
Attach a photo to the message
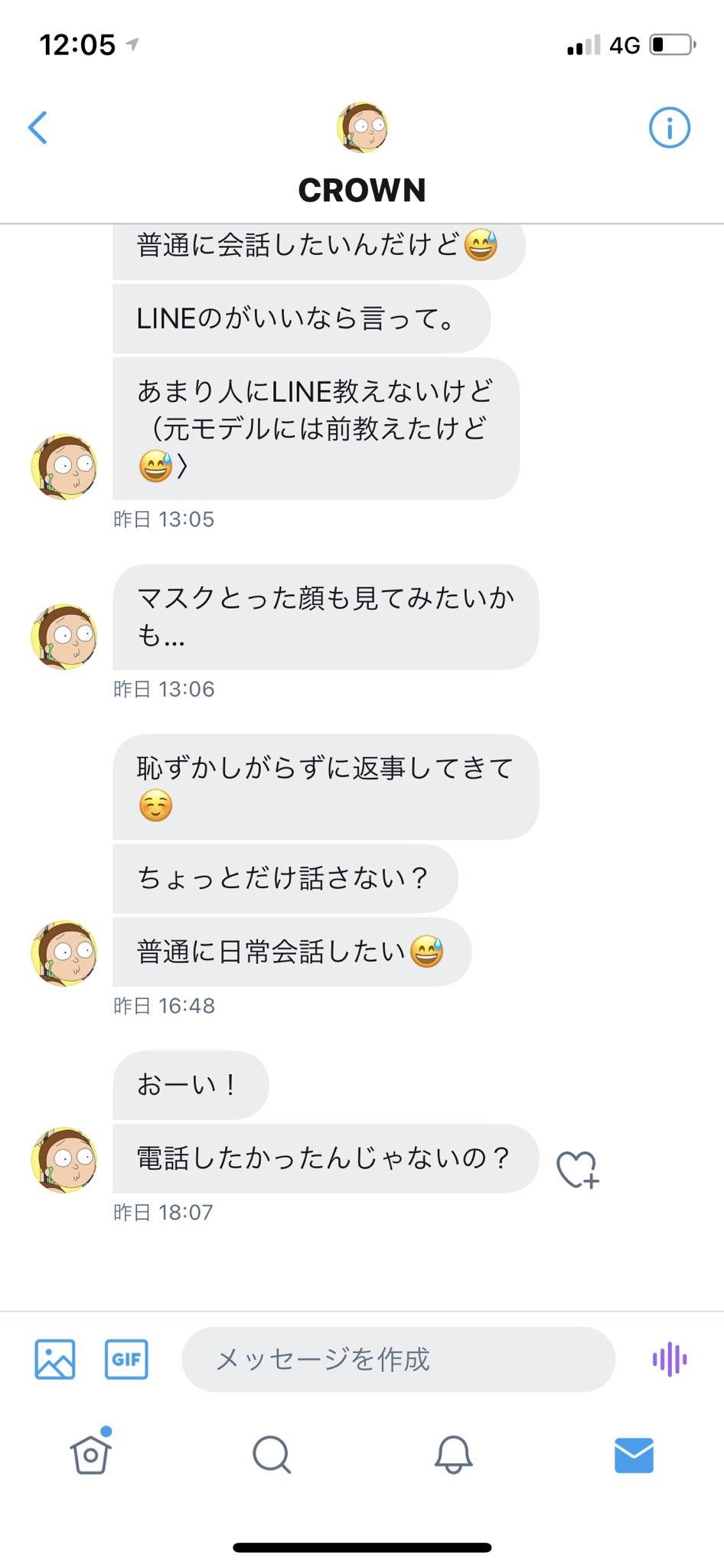pos(55,1359)
